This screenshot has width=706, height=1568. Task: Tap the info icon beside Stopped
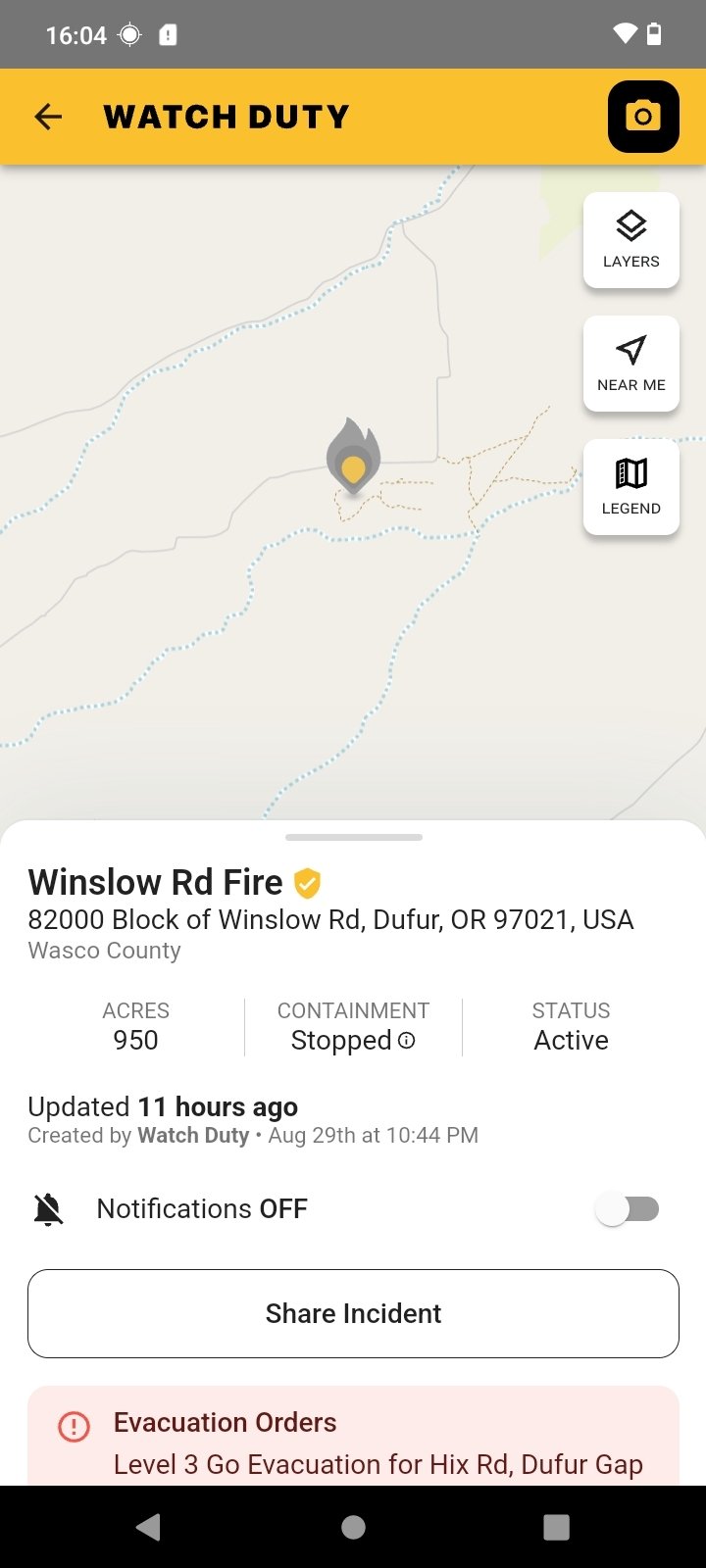pyautogui.click(x=407, y=1040)
